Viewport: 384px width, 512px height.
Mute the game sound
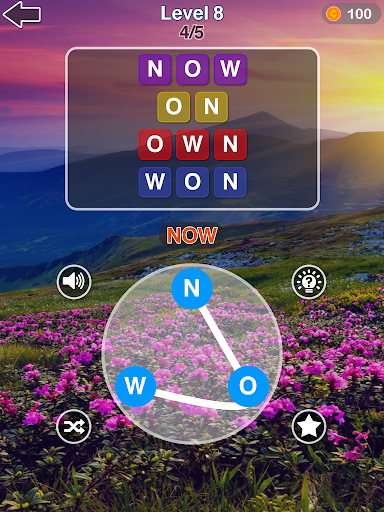click(x=74, y=282)
